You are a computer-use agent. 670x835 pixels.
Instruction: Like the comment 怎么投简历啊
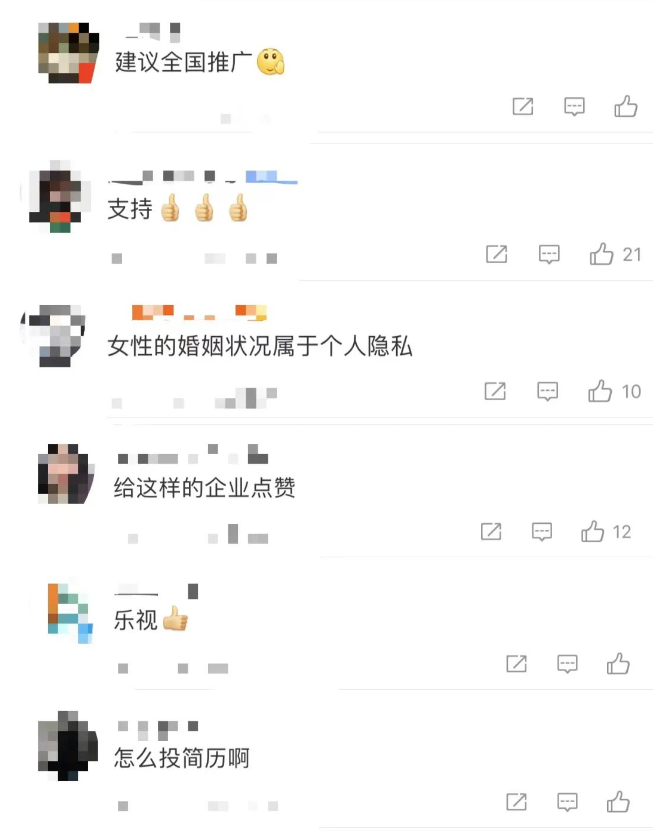(x=619, y=801)
